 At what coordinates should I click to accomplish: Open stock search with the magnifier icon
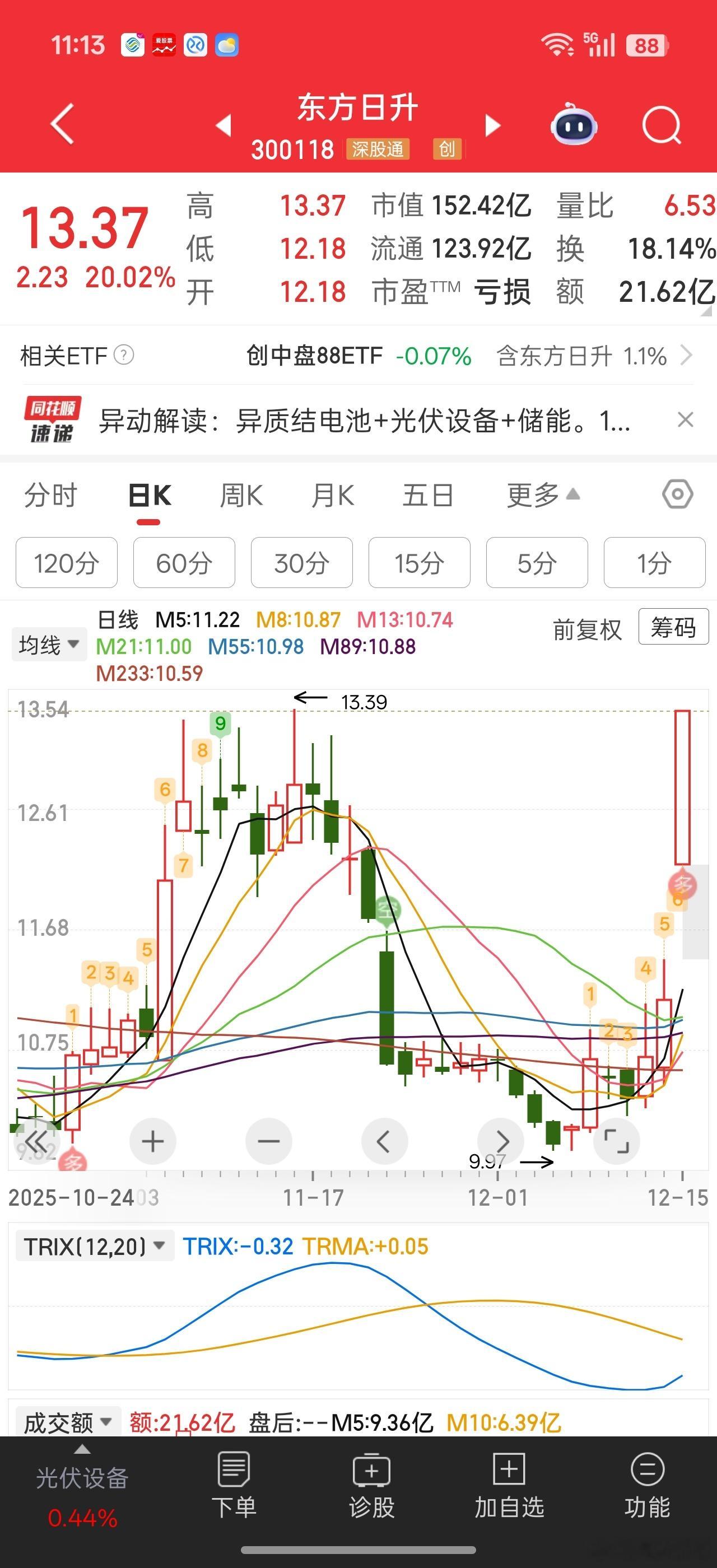tap(662, 125)
